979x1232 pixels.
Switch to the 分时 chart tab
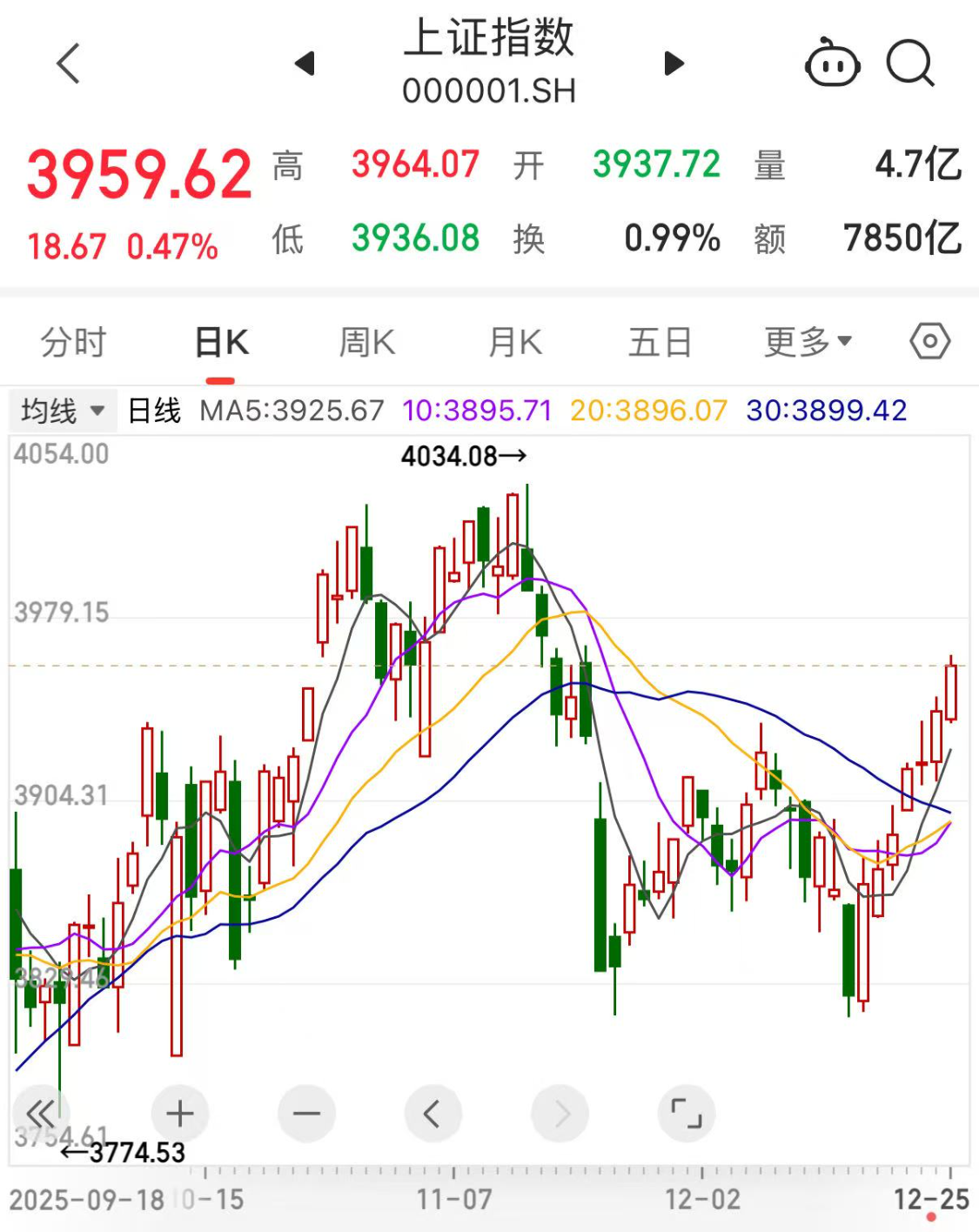[x=73, y=342]
